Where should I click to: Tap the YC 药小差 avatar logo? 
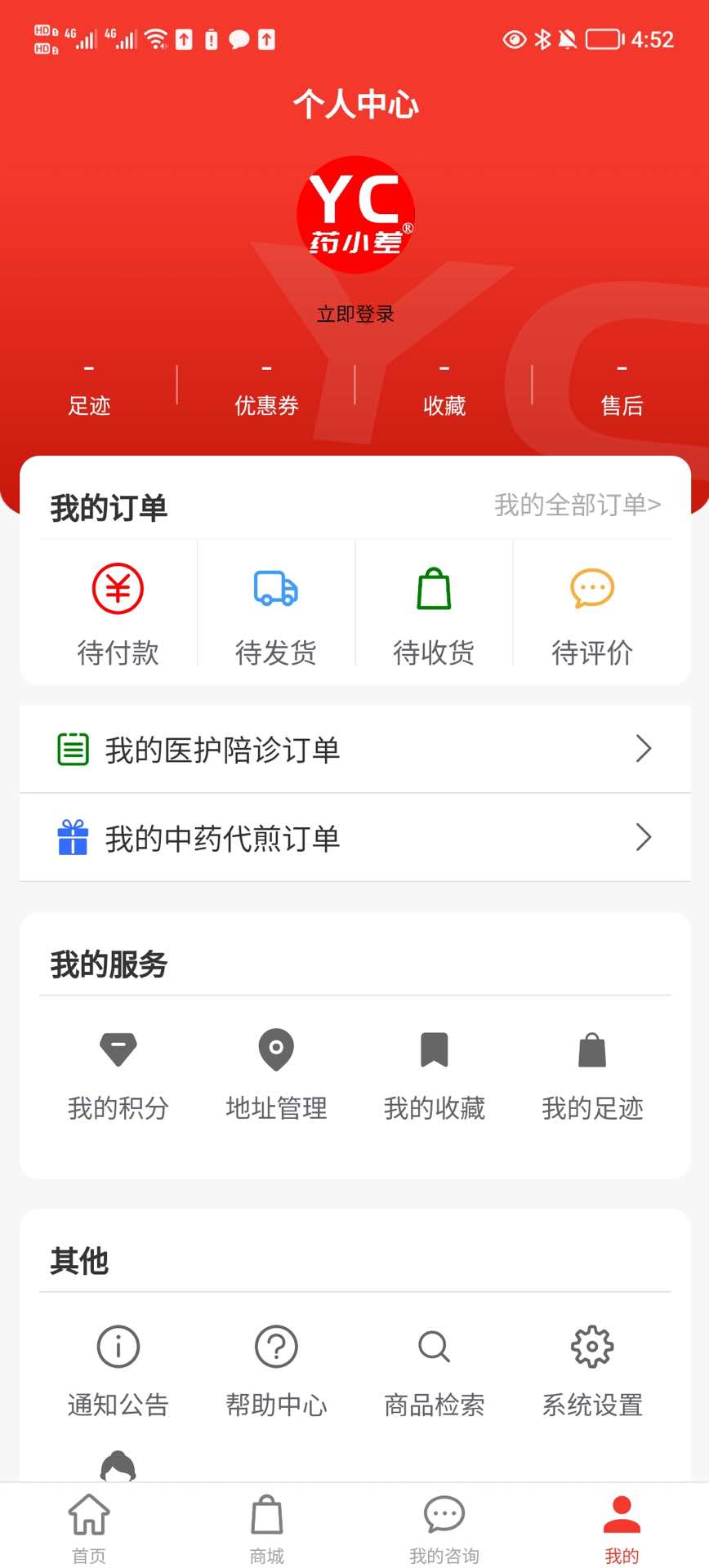coord(354,214)
